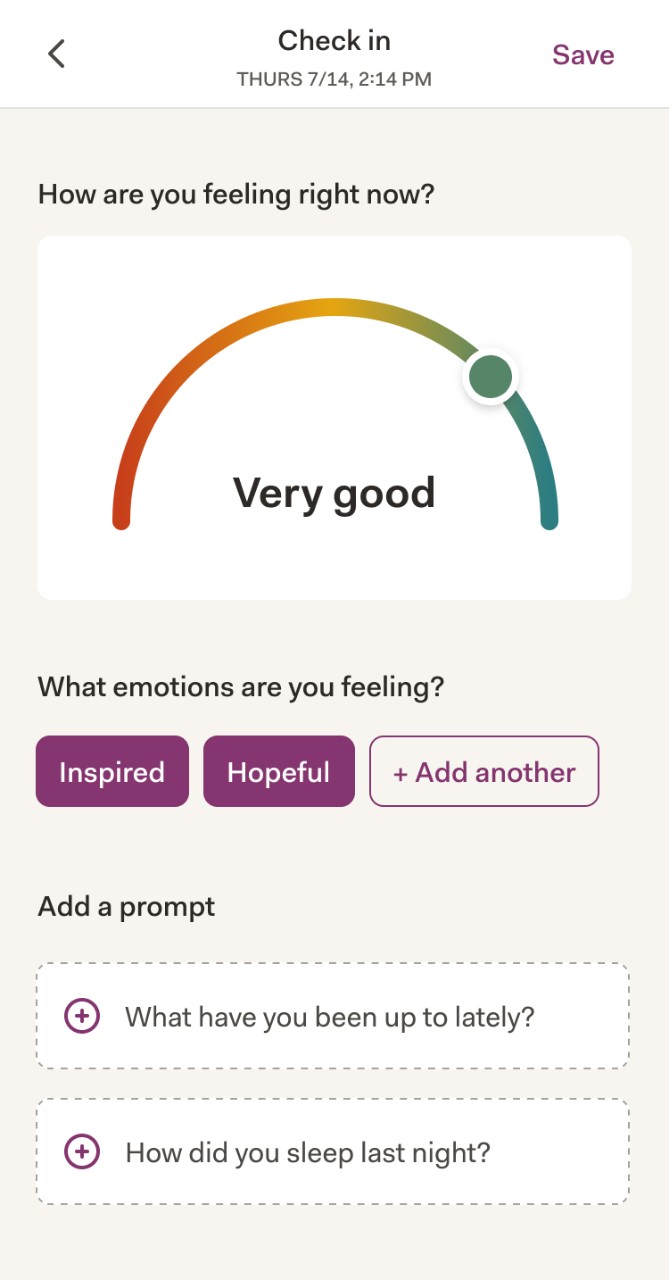Add another emotion
The height and width of the screenshot is (1280, 669).
click(484, 771)
